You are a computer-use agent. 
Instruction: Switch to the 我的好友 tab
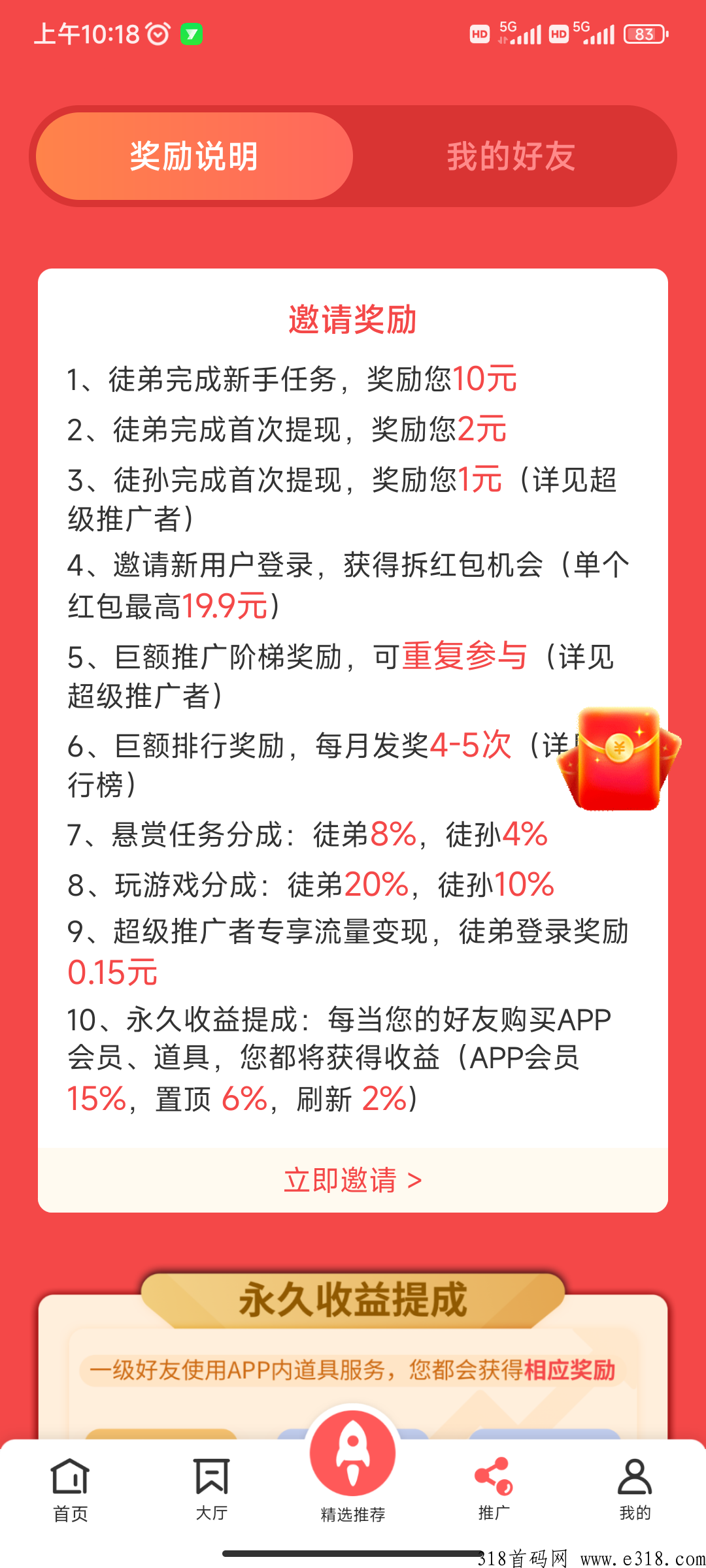[511, 157]
